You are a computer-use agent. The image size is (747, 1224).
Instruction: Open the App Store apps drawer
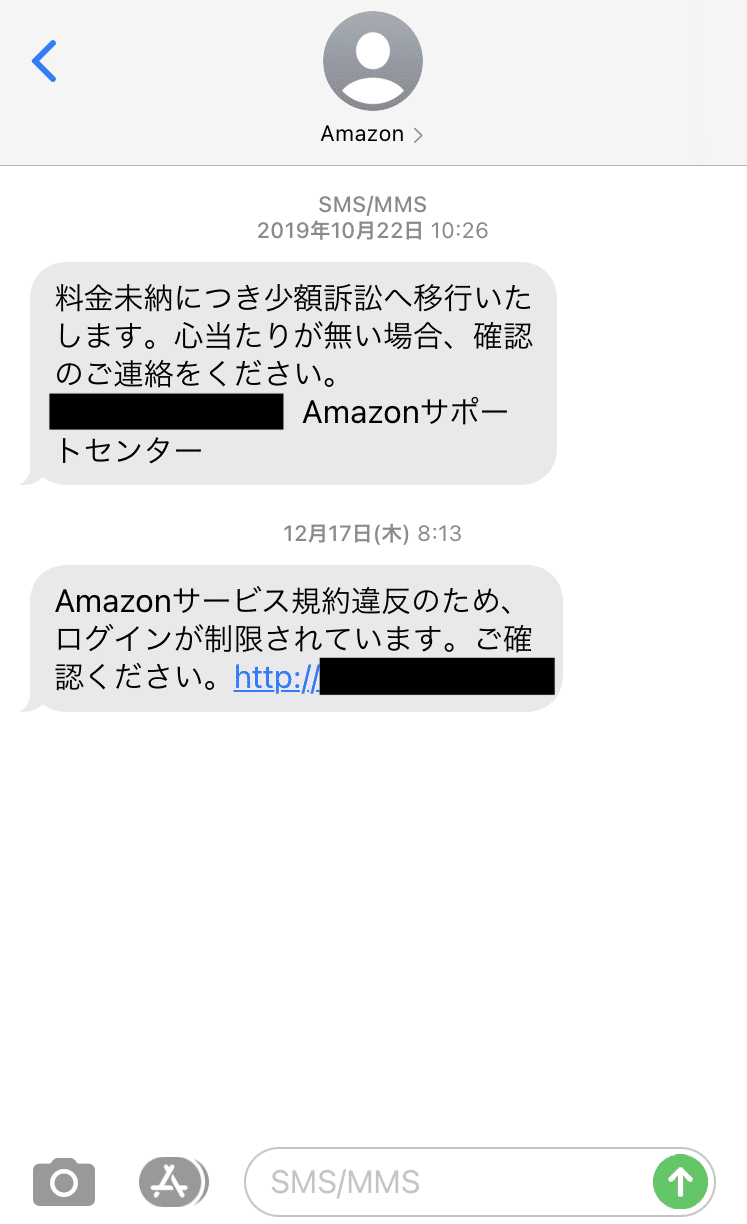pos(173,1183)
